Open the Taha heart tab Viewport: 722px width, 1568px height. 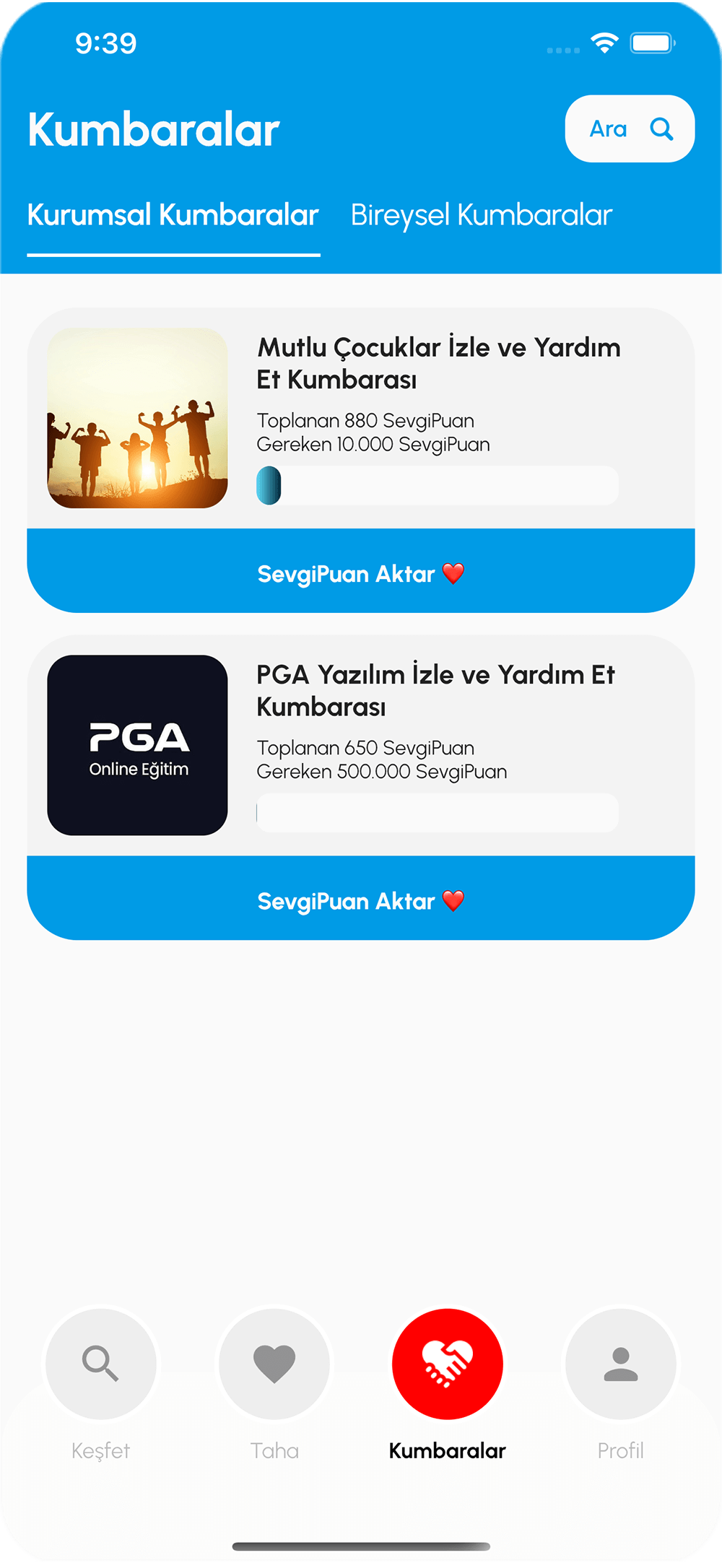pyautogui.click(x=274, y=1364)
